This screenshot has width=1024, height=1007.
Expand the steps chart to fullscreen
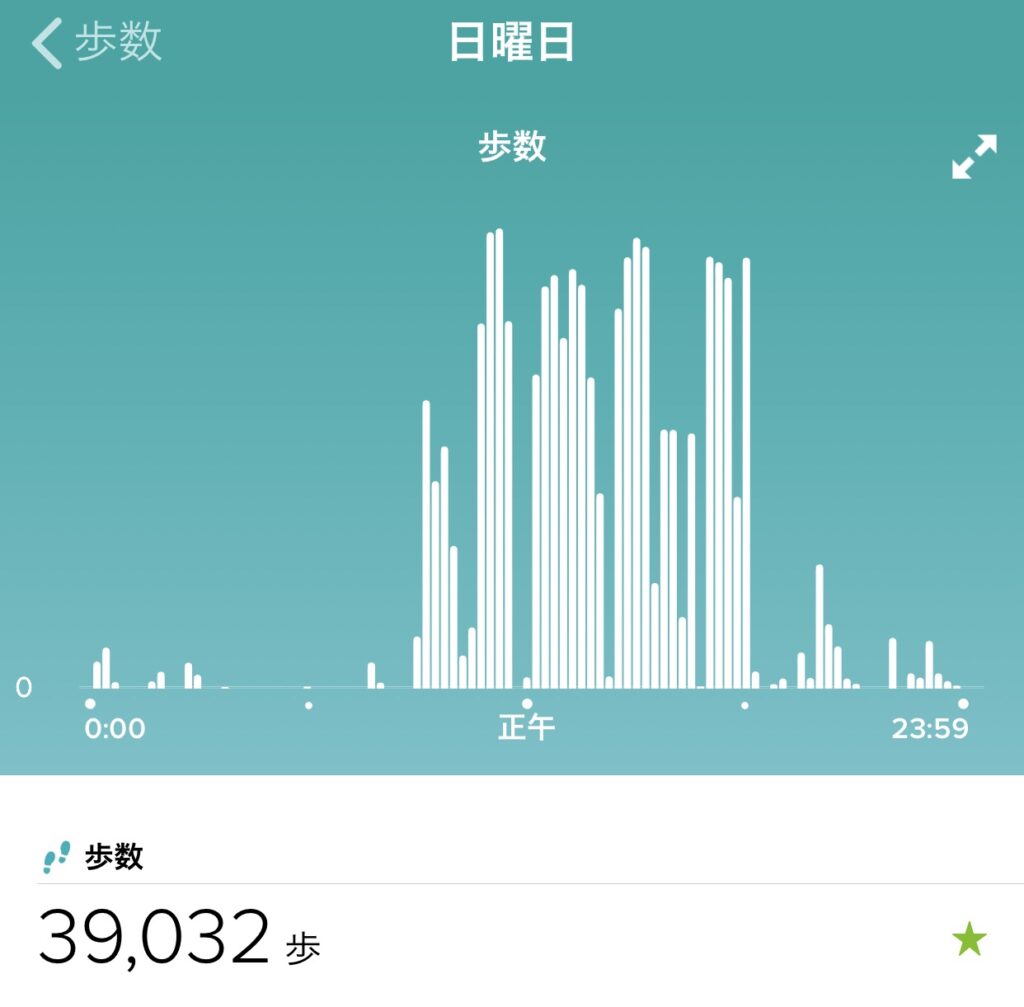pyautogui.click(x=973, y=157)
